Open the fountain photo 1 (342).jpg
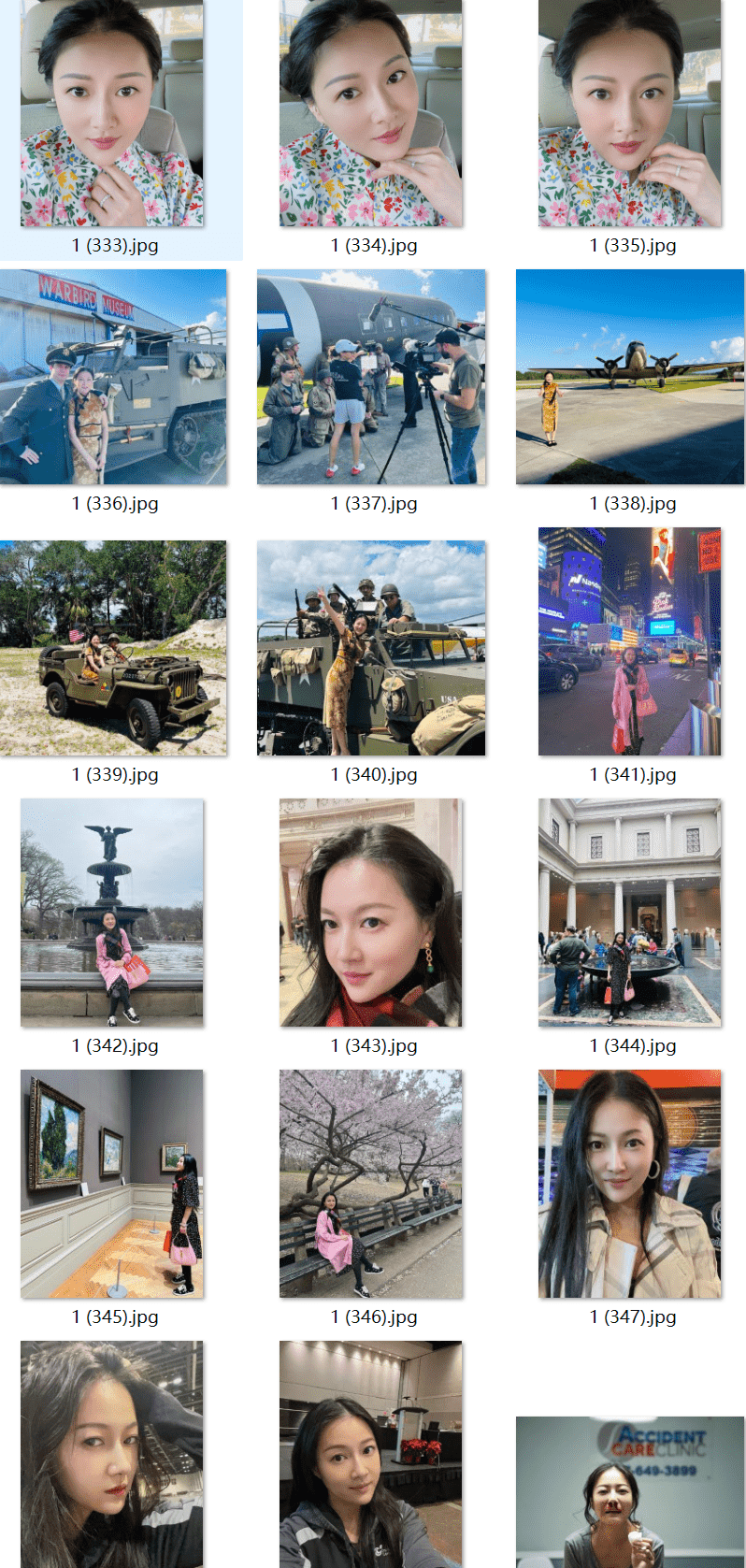Image resolution: width=746 pixels, height=1568 pixels. (112, 913)
